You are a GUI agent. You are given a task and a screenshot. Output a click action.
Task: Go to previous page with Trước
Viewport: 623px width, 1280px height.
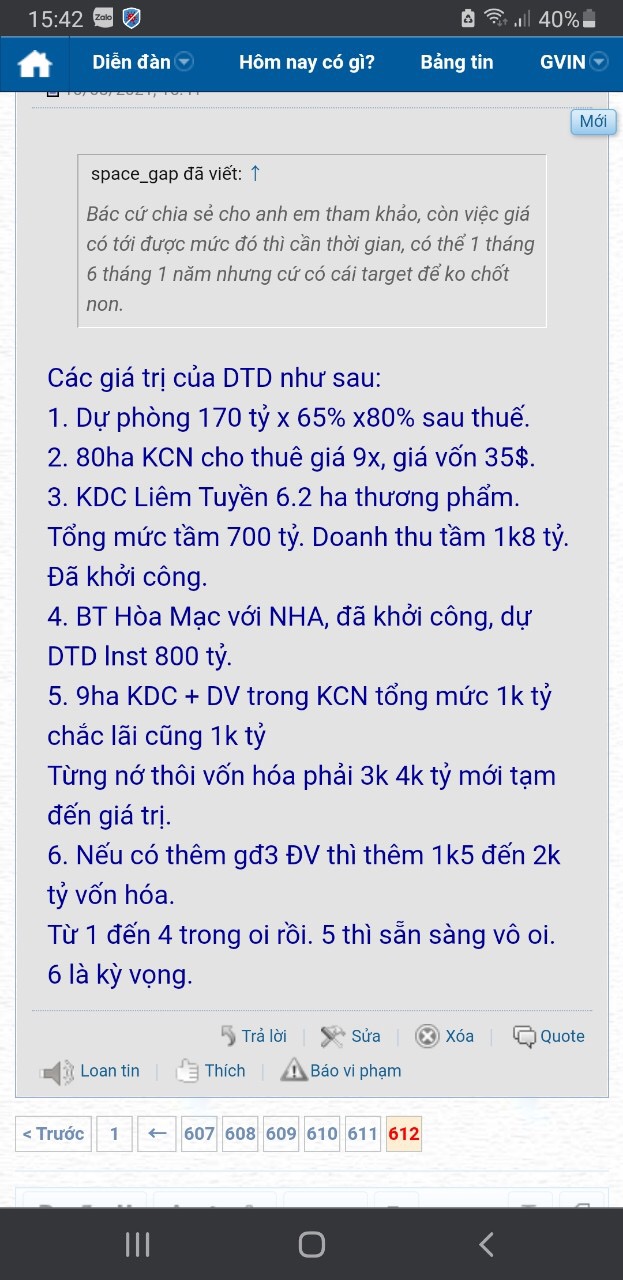pyautogui.click(x=53, y=1134)
